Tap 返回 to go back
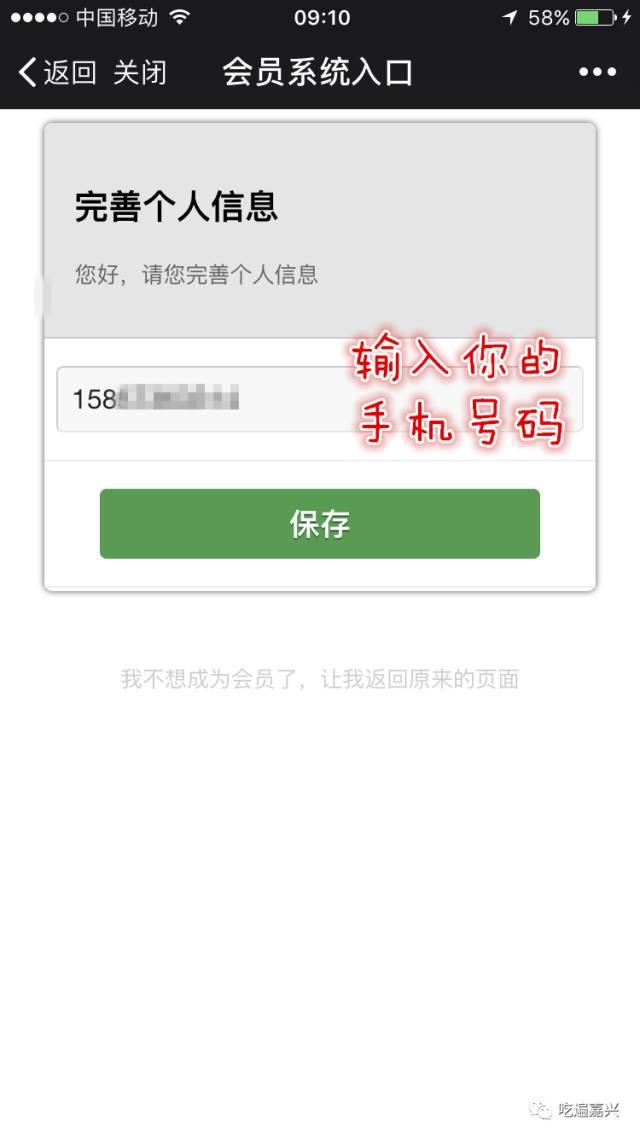 point(58,72)
